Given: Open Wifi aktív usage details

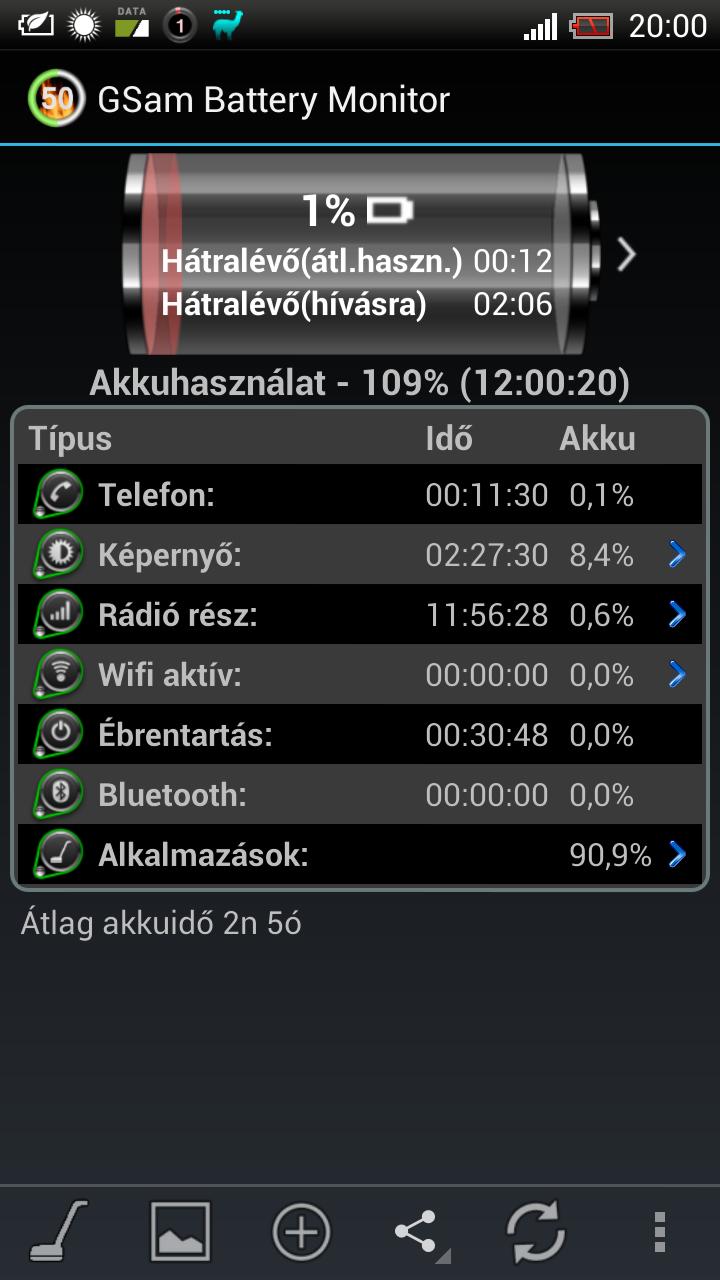Looking at the screenshot, I should 360,674.
